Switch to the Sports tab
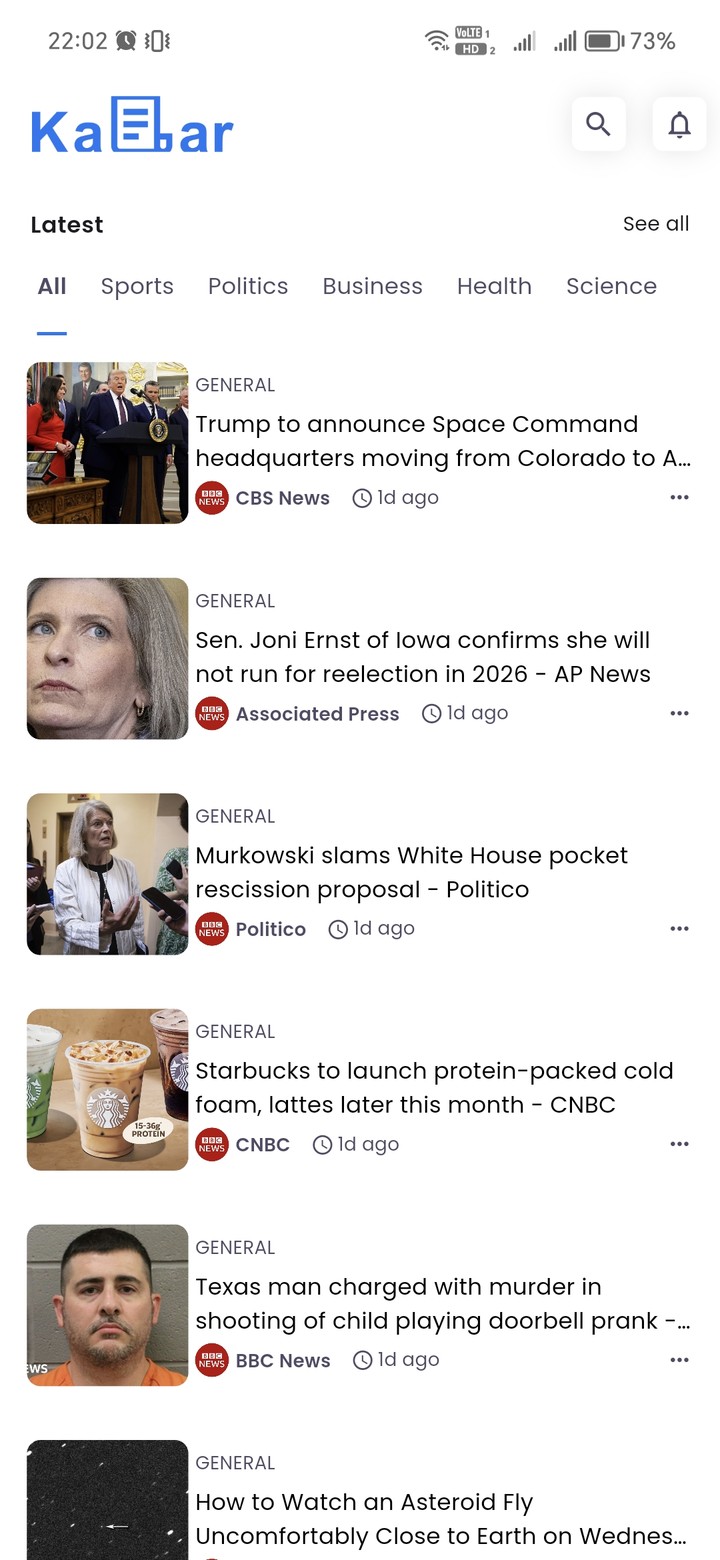The image size is (720, 1560). pyautogui.click(x=137, y=287)
